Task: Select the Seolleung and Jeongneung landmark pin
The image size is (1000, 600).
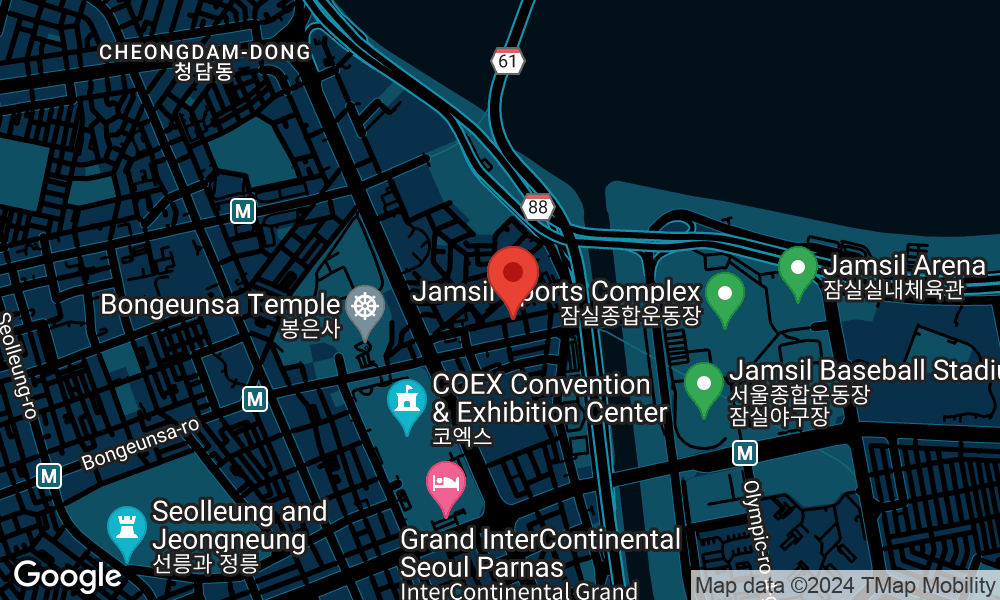Action: tap(127, 529)
